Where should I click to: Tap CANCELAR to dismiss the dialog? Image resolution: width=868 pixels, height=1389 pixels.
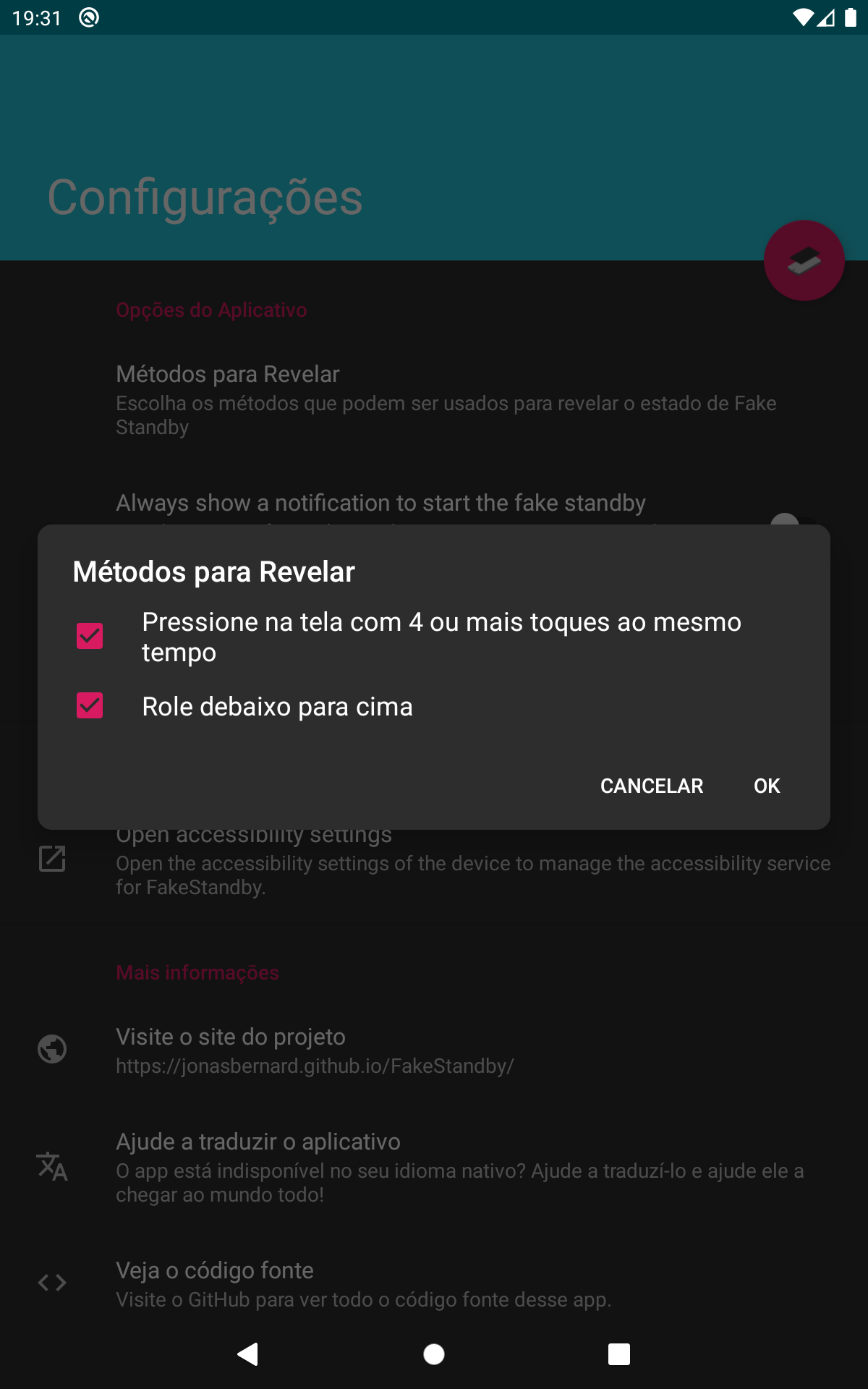tap(651, 786)
